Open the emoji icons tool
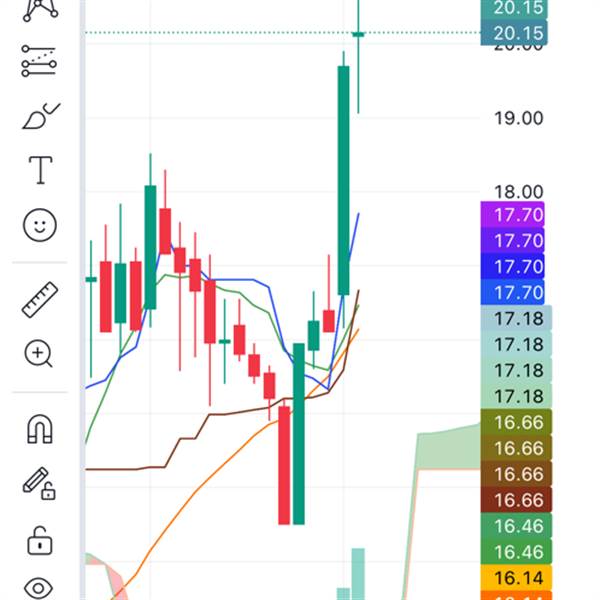Image resolution: width=600 pixels, height=600 pixels. tap(40, 225)
